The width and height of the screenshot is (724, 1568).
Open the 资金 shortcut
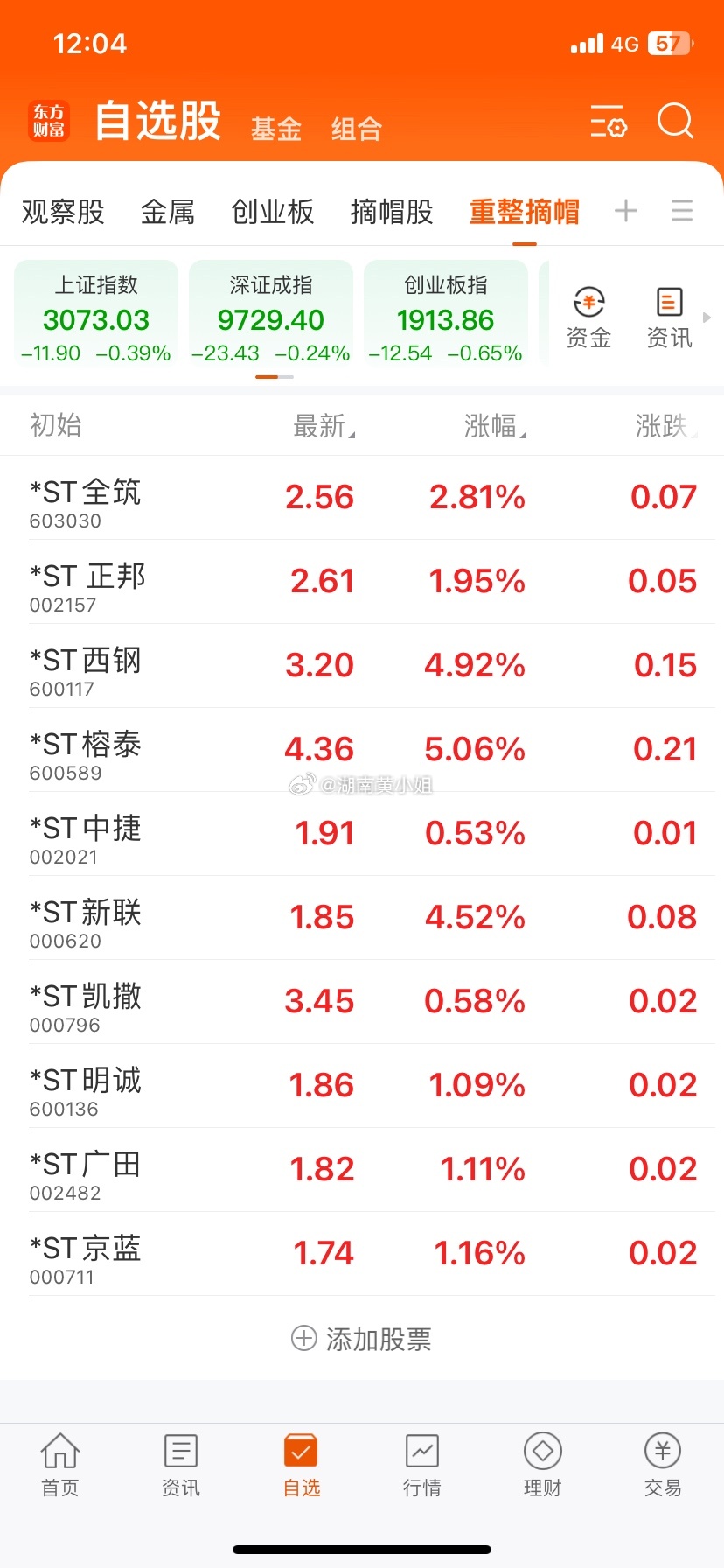coord(588,318)
